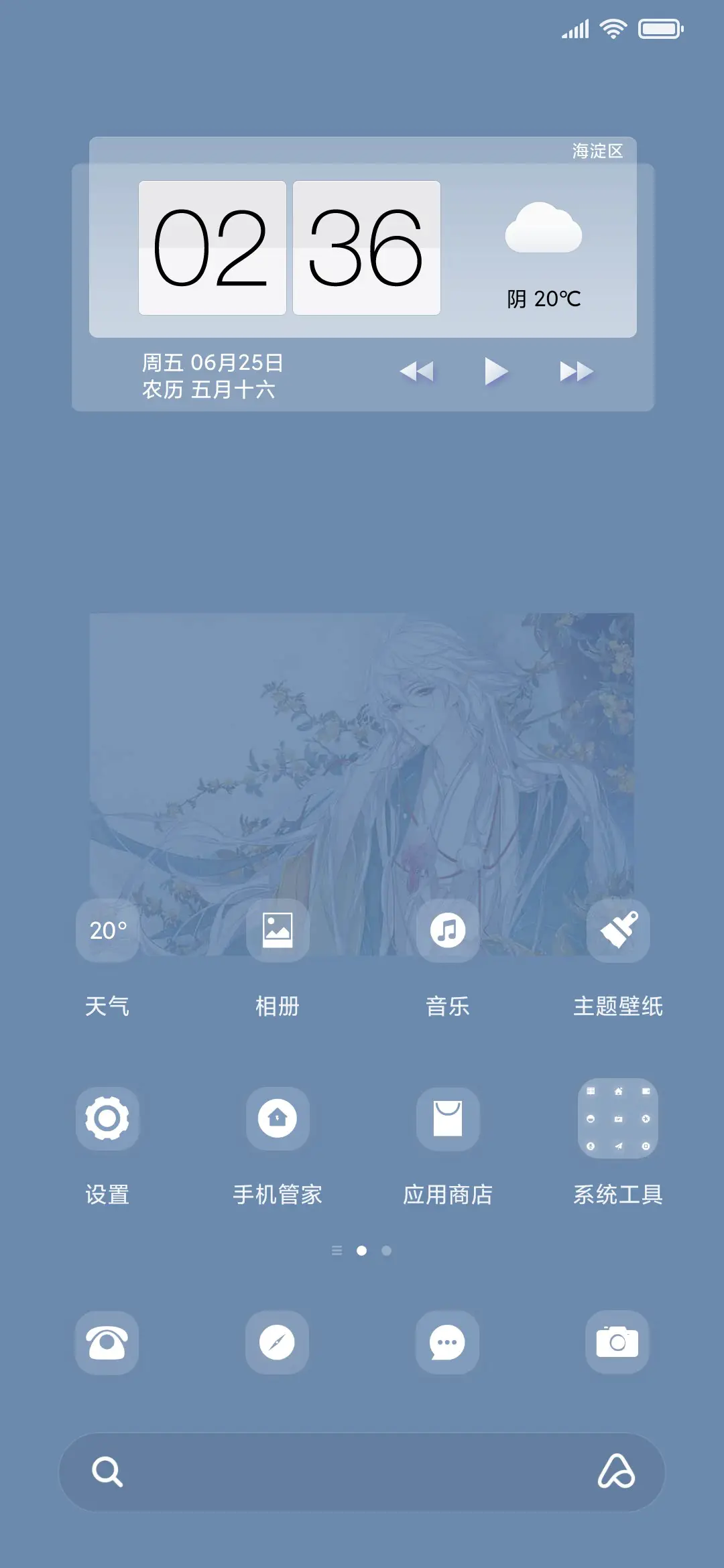Viewport: 724px width, 1568px height.
Task: Open the 主题壁纸 themes app
Action: pos(617,931)
